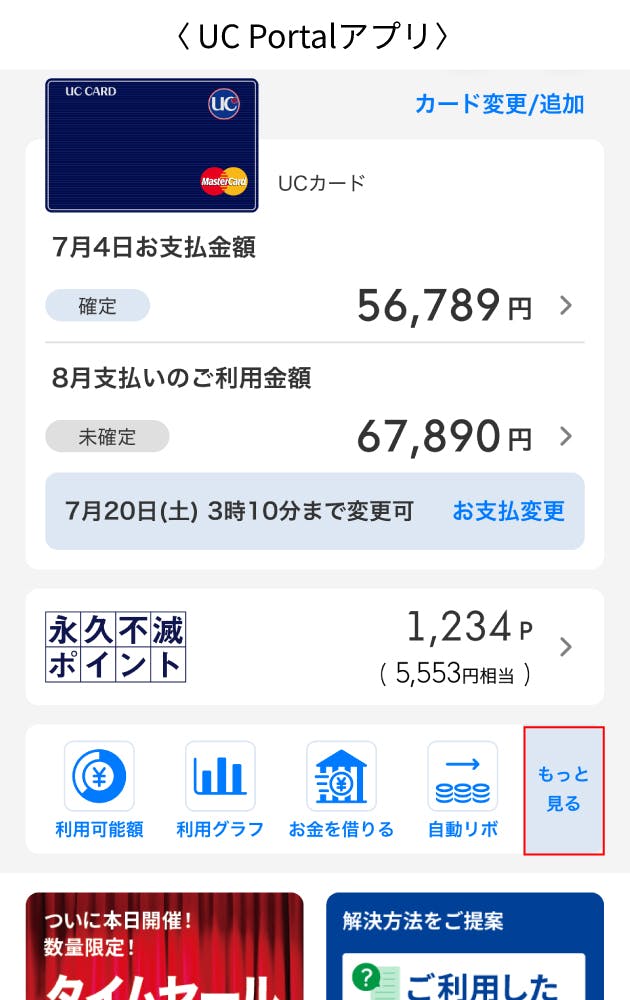Check 利用可能額 shortcut
This screenshot has height=1000, width=630.
pyautogui.click(x=99, y=790)
